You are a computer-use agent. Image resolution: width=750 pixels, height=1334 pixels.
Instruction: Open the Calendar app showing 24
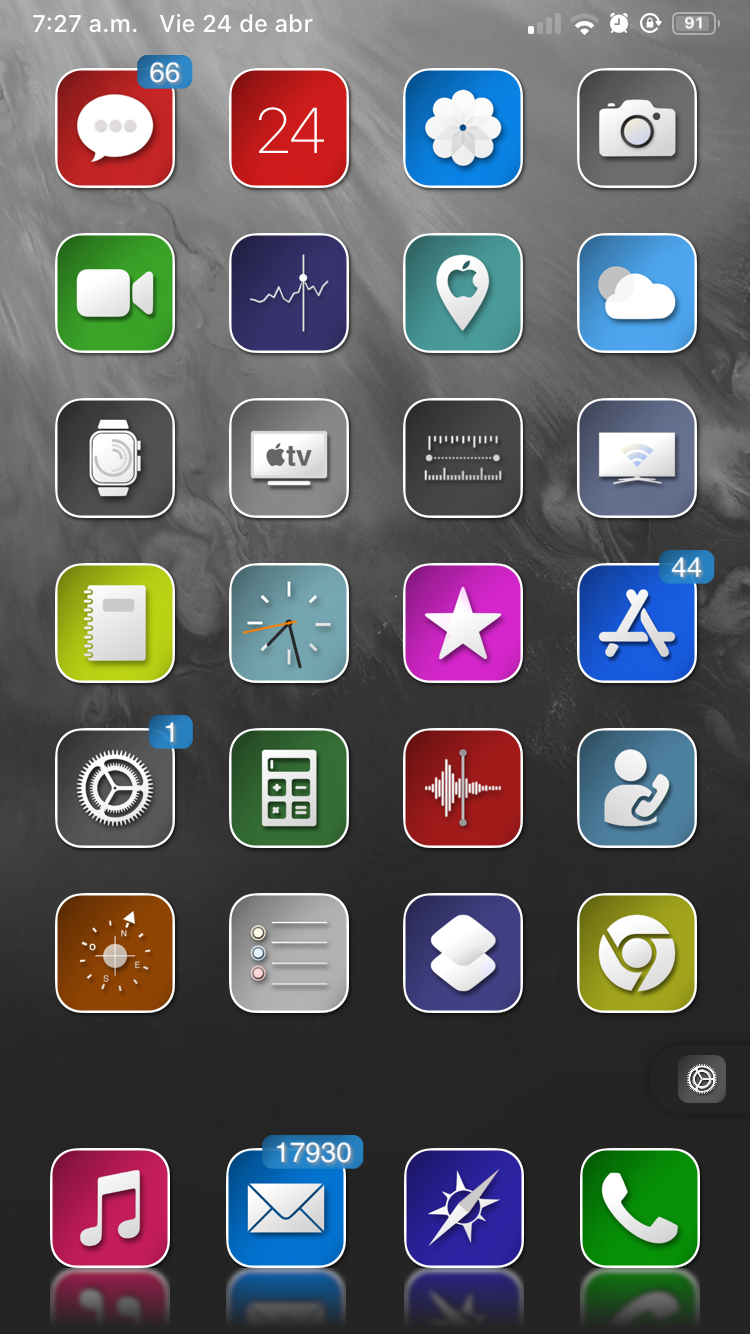tap(289, 128)
